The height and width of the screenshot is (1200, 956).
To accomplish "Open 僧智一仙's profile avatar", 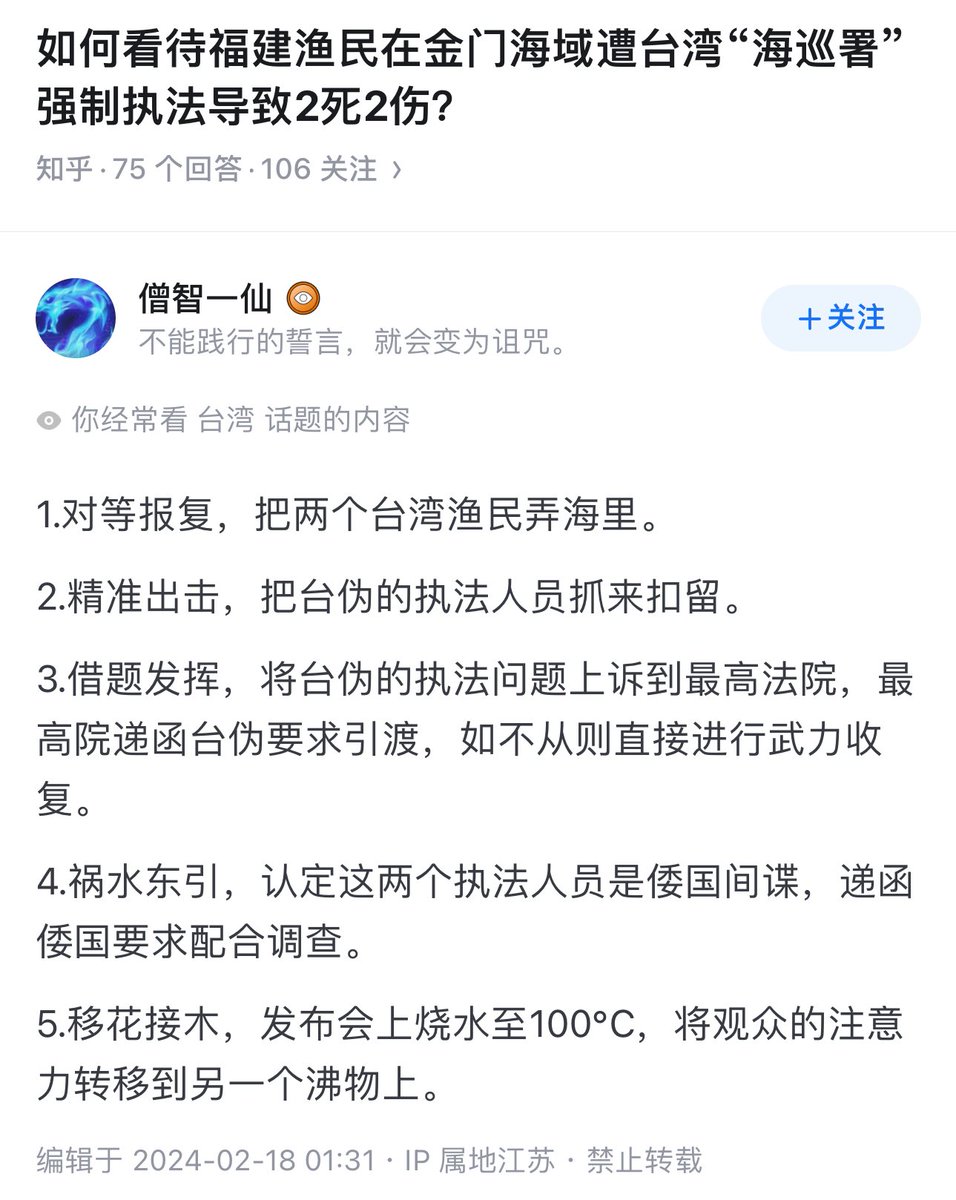I will [x=76, y=318].
